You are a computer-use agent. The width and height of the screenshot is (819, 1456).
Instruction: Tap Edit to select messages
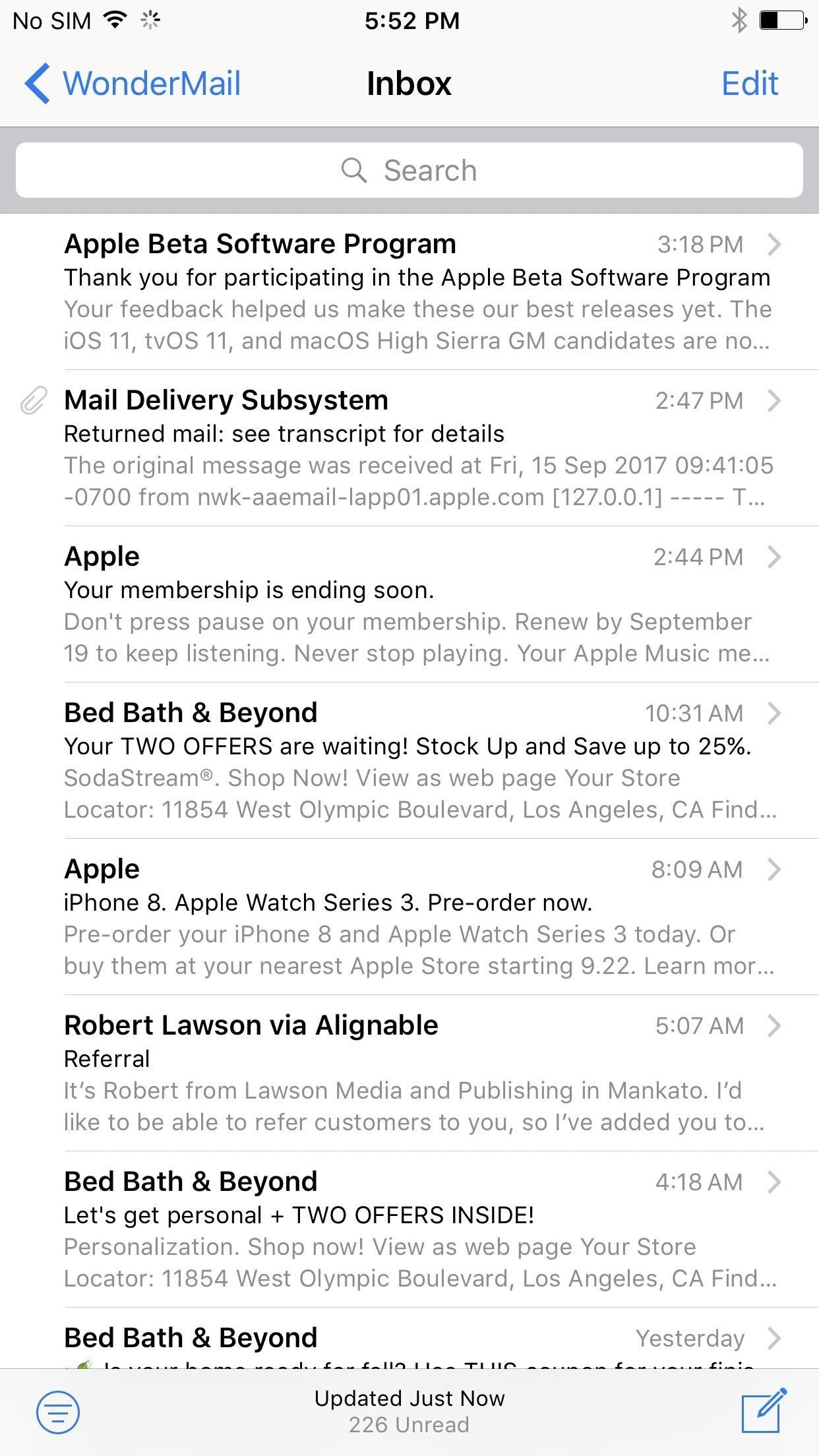pyautogui.click(x=750, y=84)
